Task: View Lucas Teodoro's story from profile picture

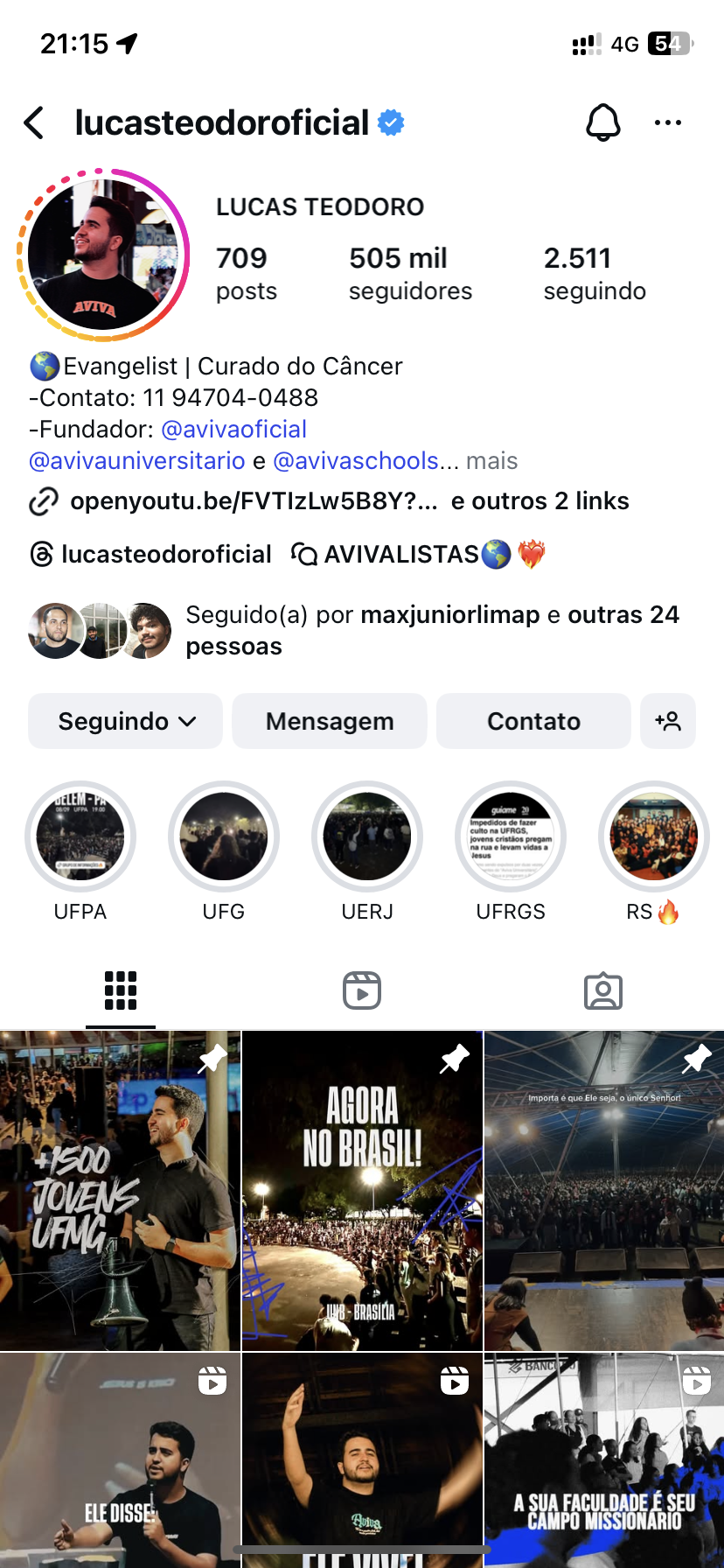Action: pos(103,255)
